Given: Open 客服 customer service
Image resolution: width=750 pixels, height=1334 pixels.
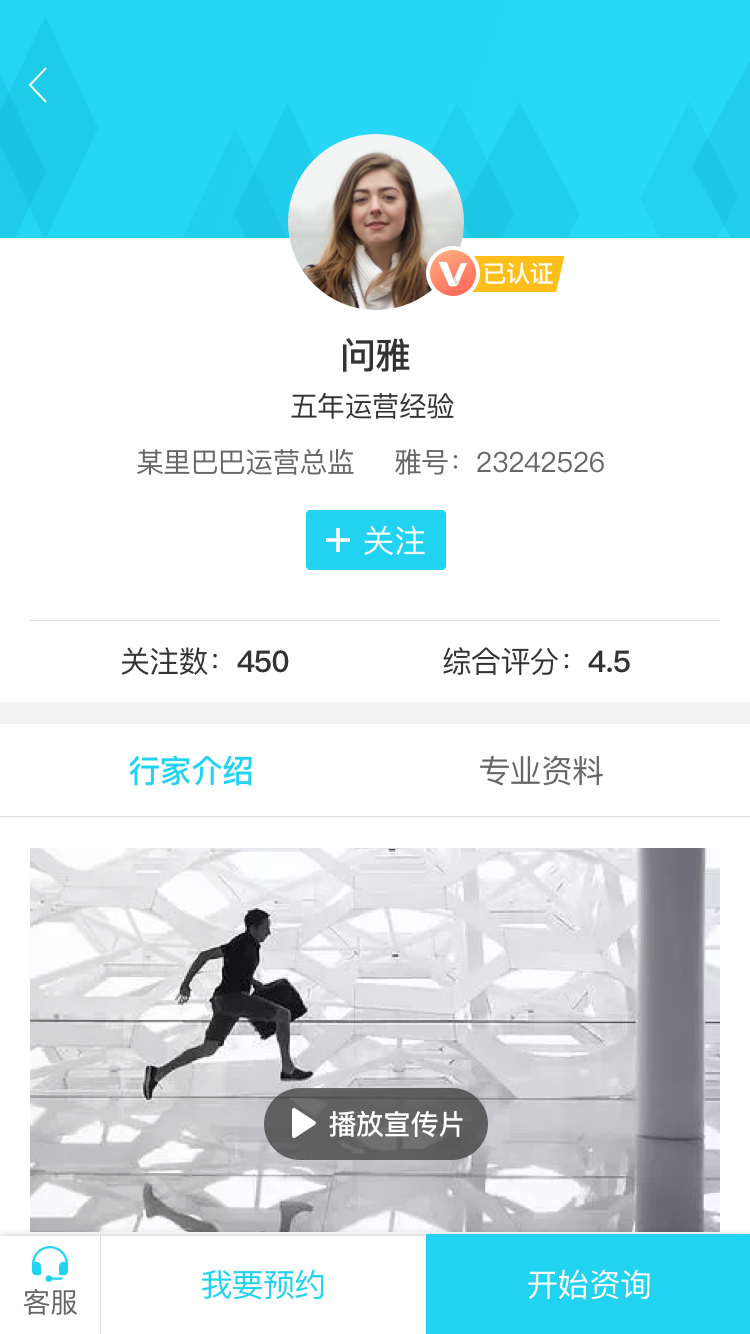Looking at the screenshot, I should (50, 1284).
